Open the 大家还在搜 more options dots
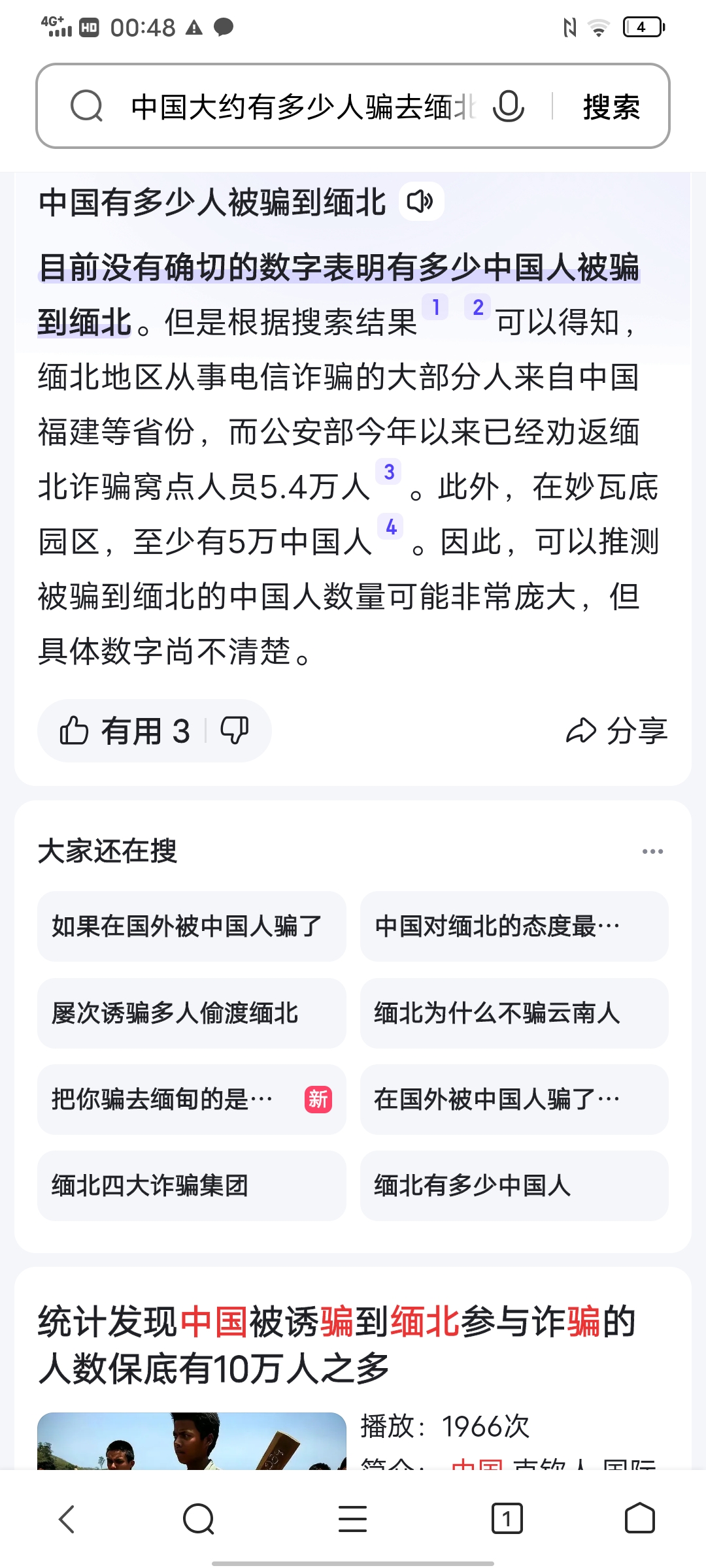Screen dimensions: 706x1568 pos(652,851)
